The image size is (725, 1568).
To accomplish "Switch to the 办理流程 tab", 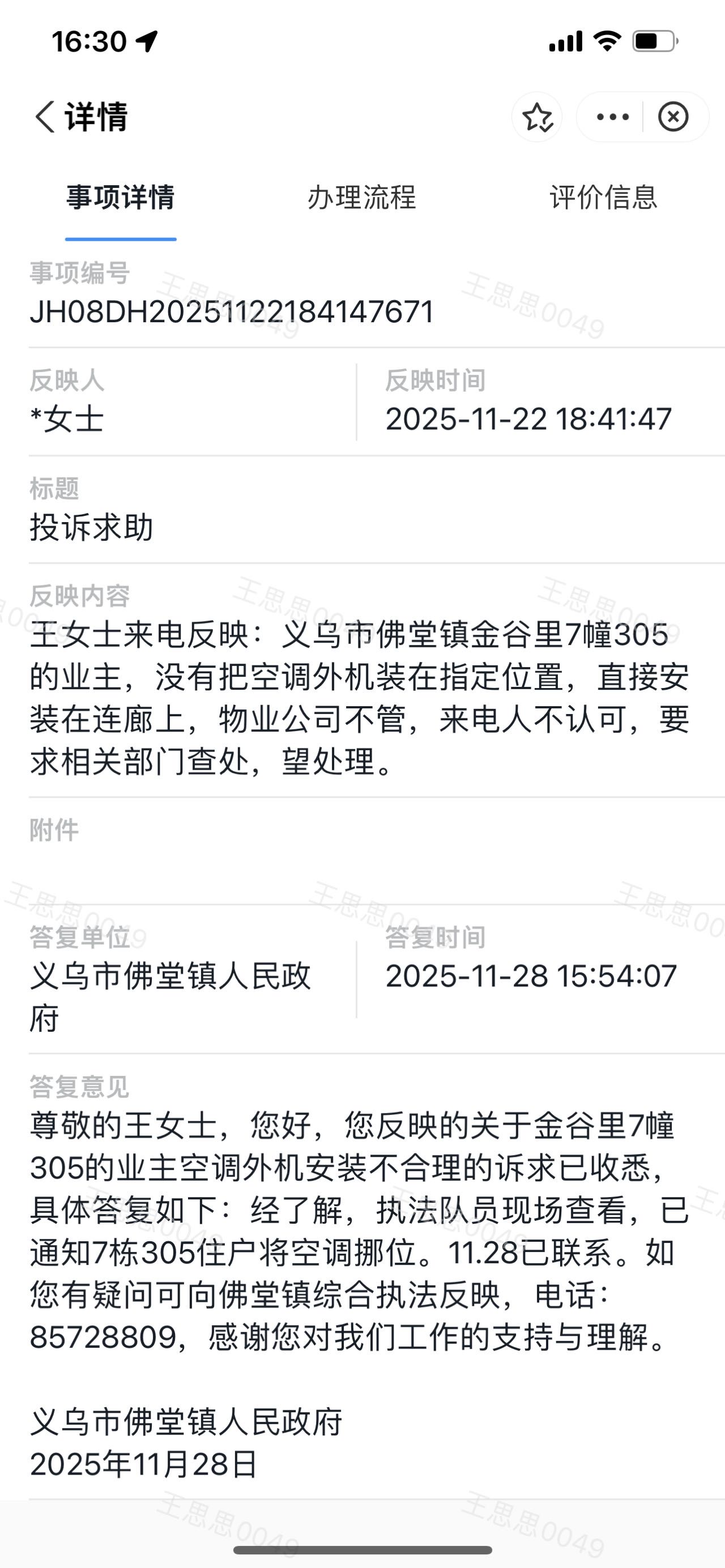I will (x=361, y=198).
